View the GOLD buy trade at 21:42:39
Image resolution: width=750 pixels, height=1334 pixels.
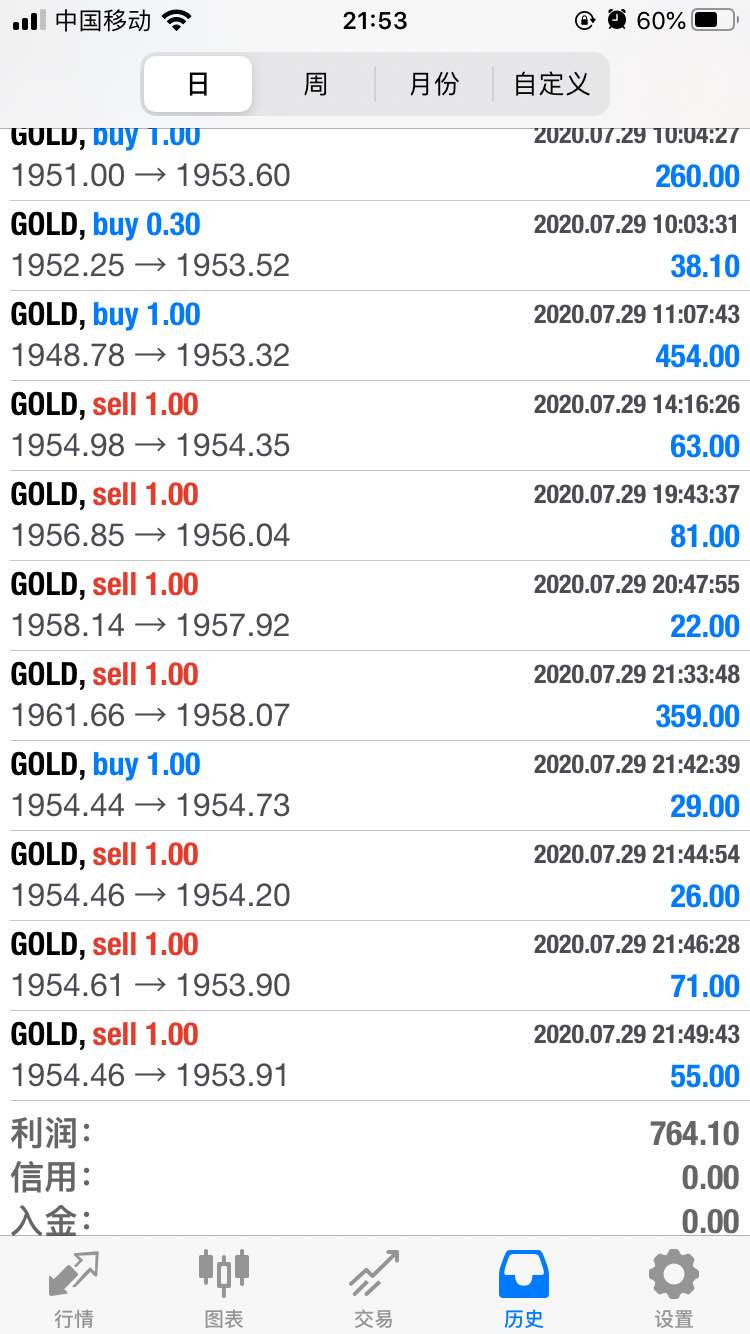(x=375, y=785)
